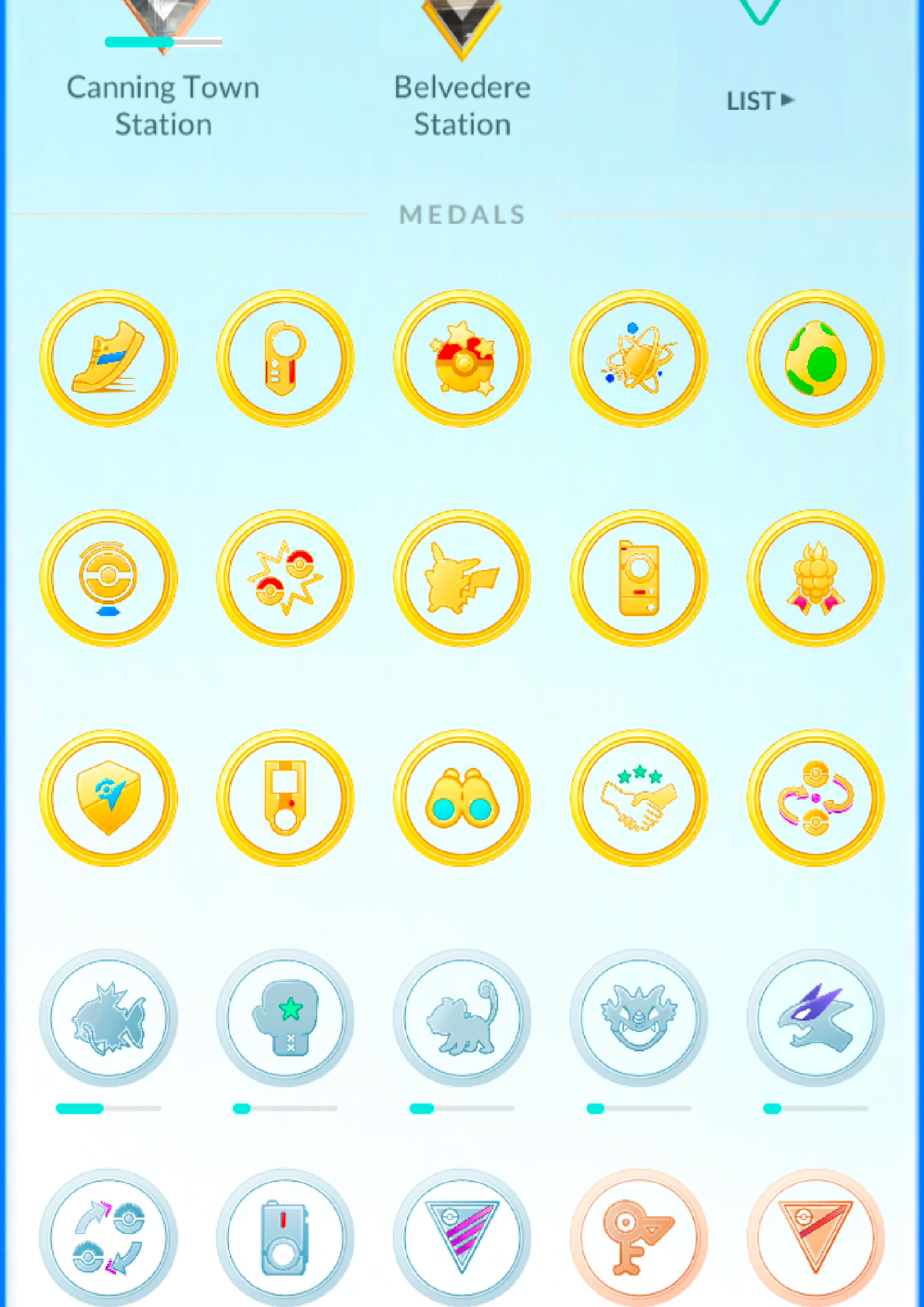Select the gold raspberry medal
This screenshot has width=924, height=1307.
click(815, 578)
